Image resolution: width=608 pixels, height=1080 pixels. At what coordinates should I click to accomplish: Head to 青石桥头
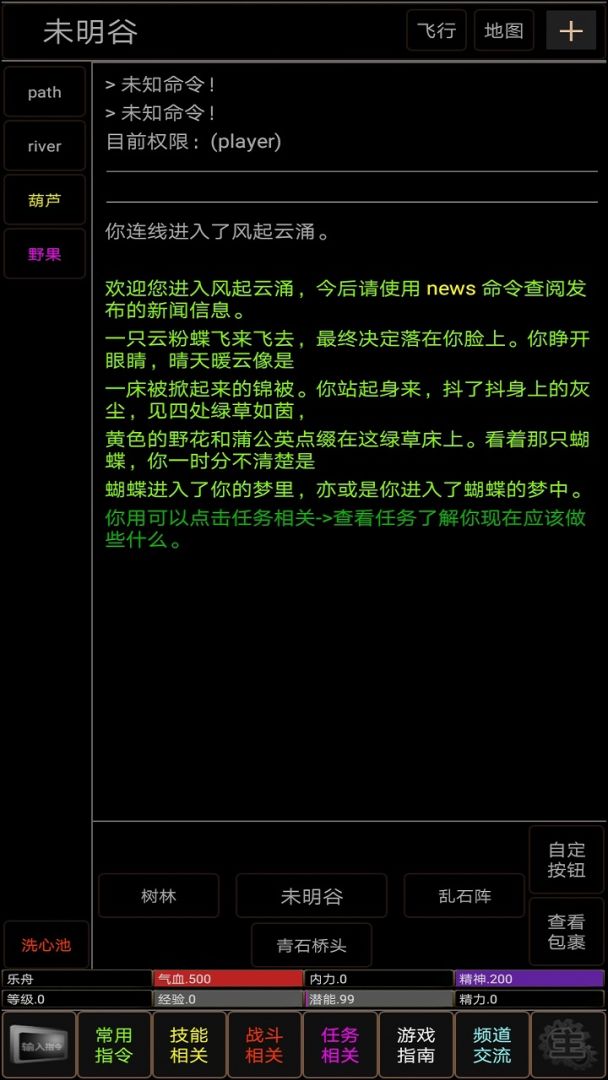pyautogui.click(x=311, y=944)
